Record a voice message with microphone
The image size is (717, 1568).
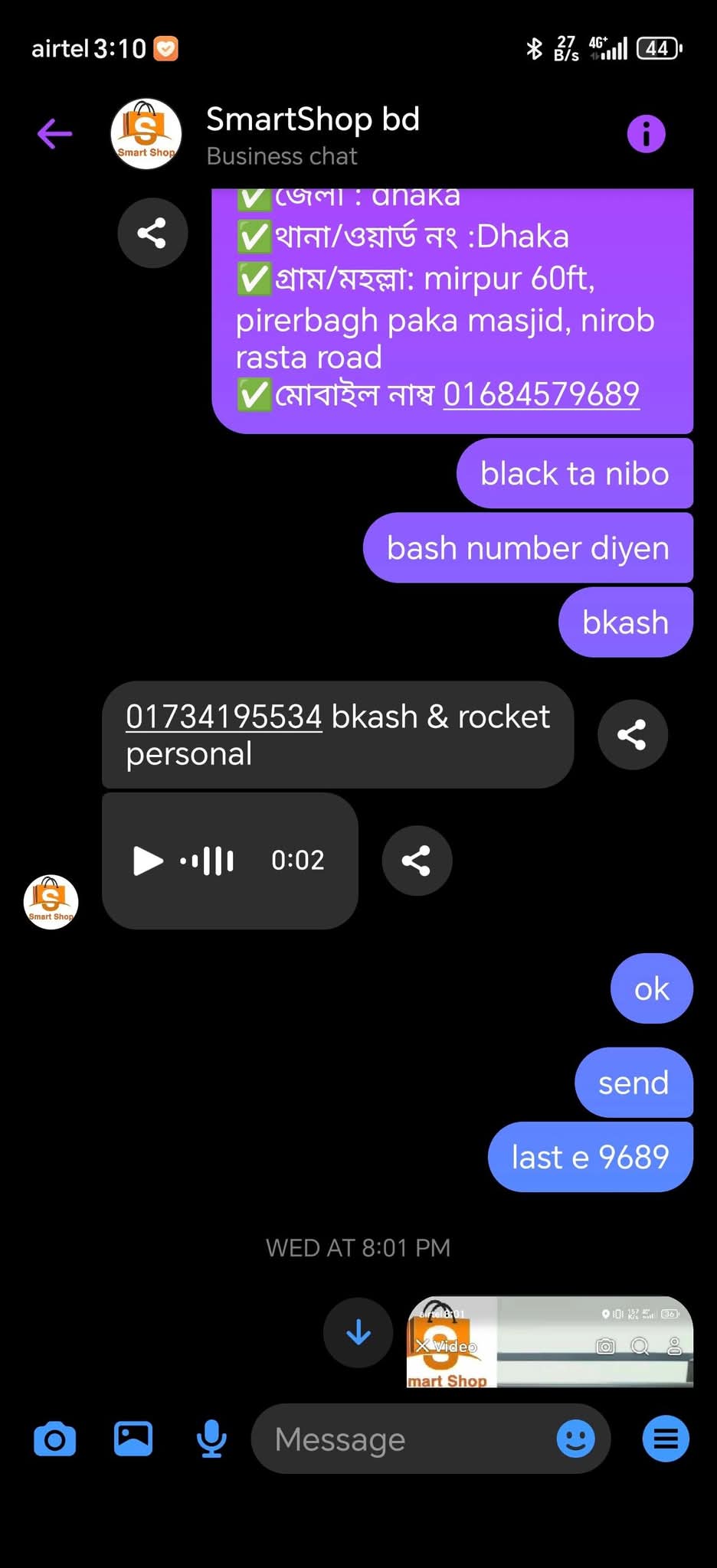(211, 1439)
